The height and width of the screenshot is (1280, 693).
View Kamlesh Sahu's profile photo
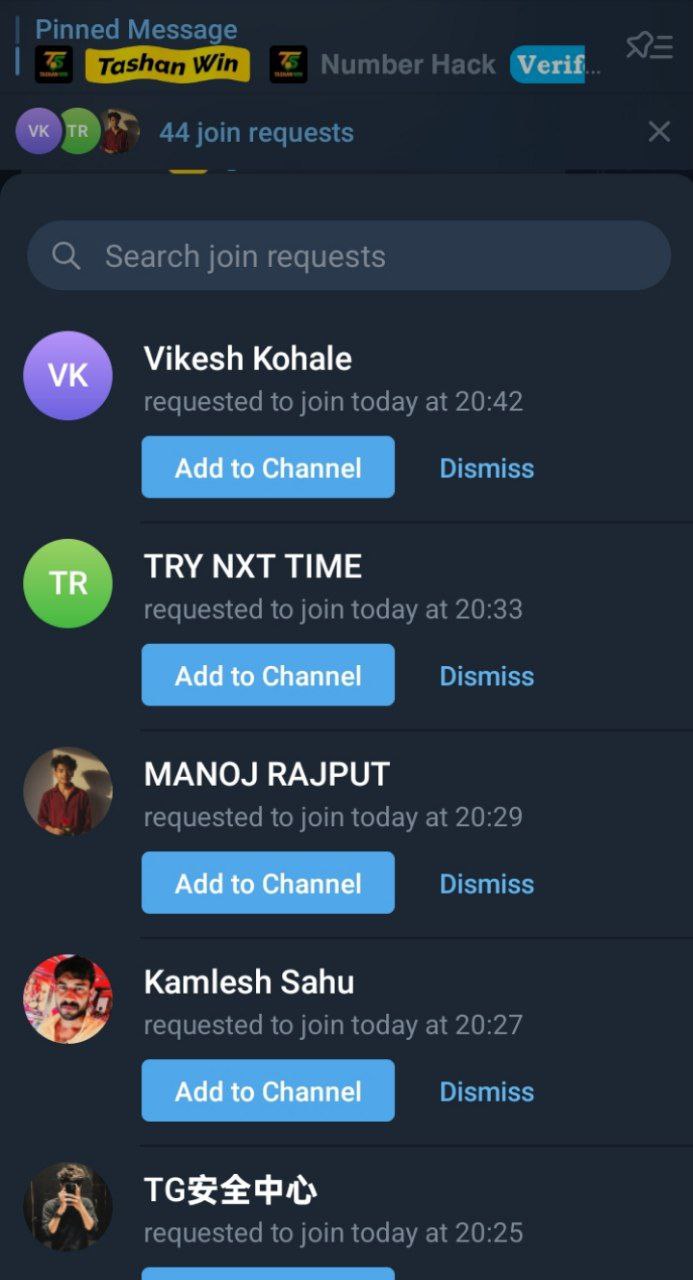[x=68, y=999]
